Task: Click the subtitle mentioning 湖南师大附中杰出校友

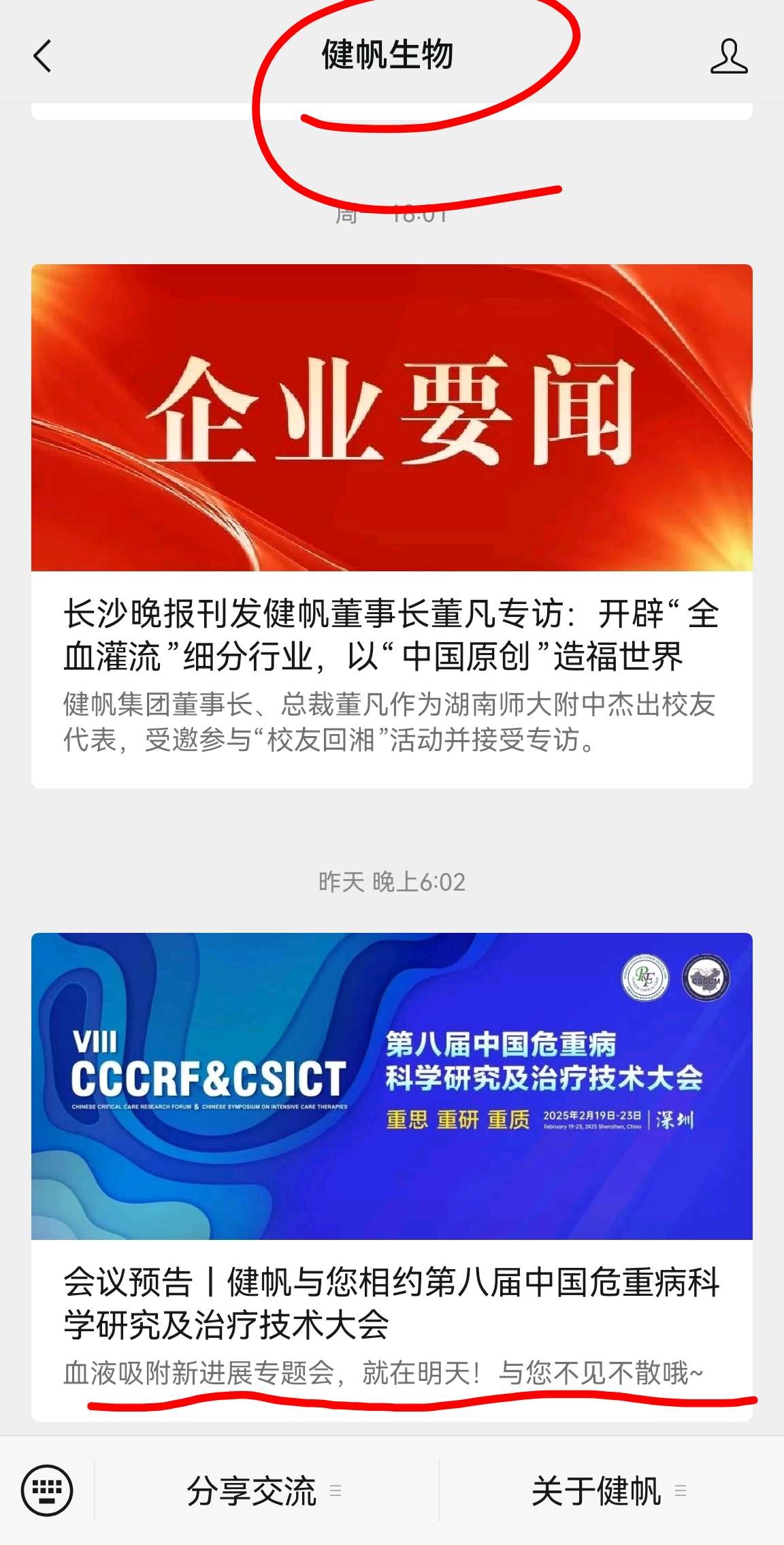Action: coord(392,722)
